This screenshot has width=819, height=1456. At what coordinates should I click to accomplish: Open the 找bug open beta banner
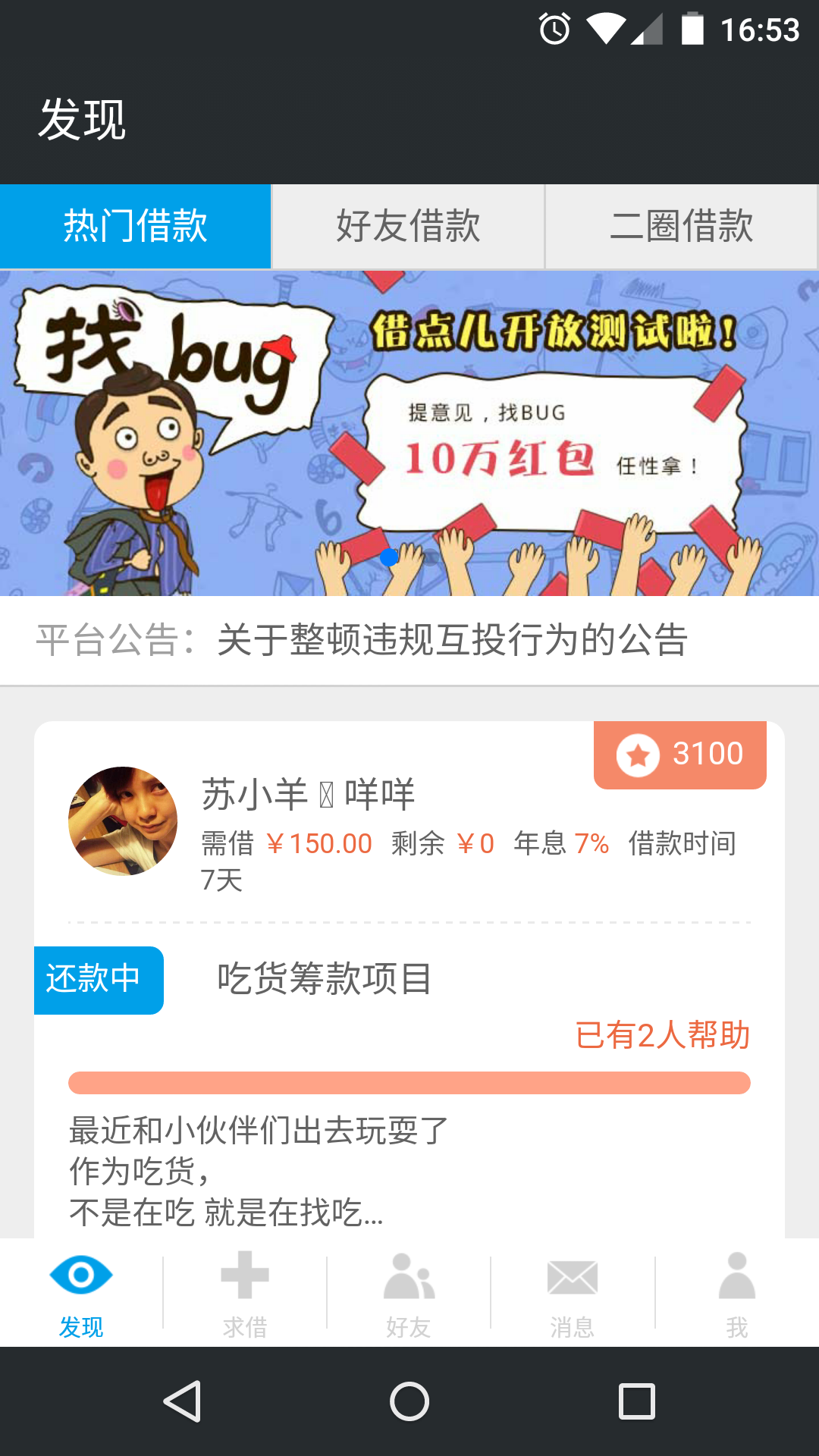point(409,433)
